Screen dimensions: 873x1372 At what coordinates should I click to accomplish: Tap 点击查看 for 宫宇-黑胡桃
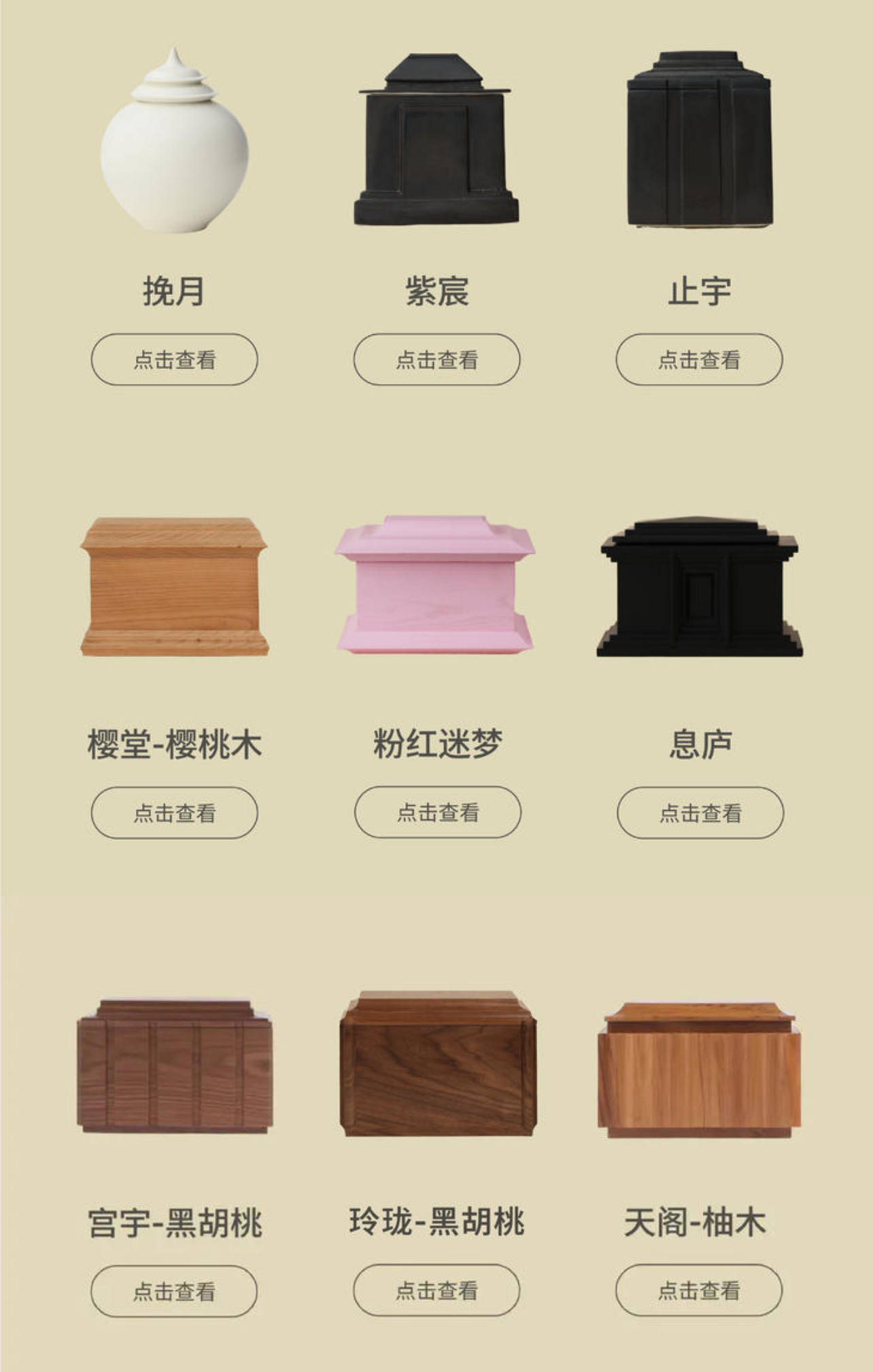tap(174, 1291)
